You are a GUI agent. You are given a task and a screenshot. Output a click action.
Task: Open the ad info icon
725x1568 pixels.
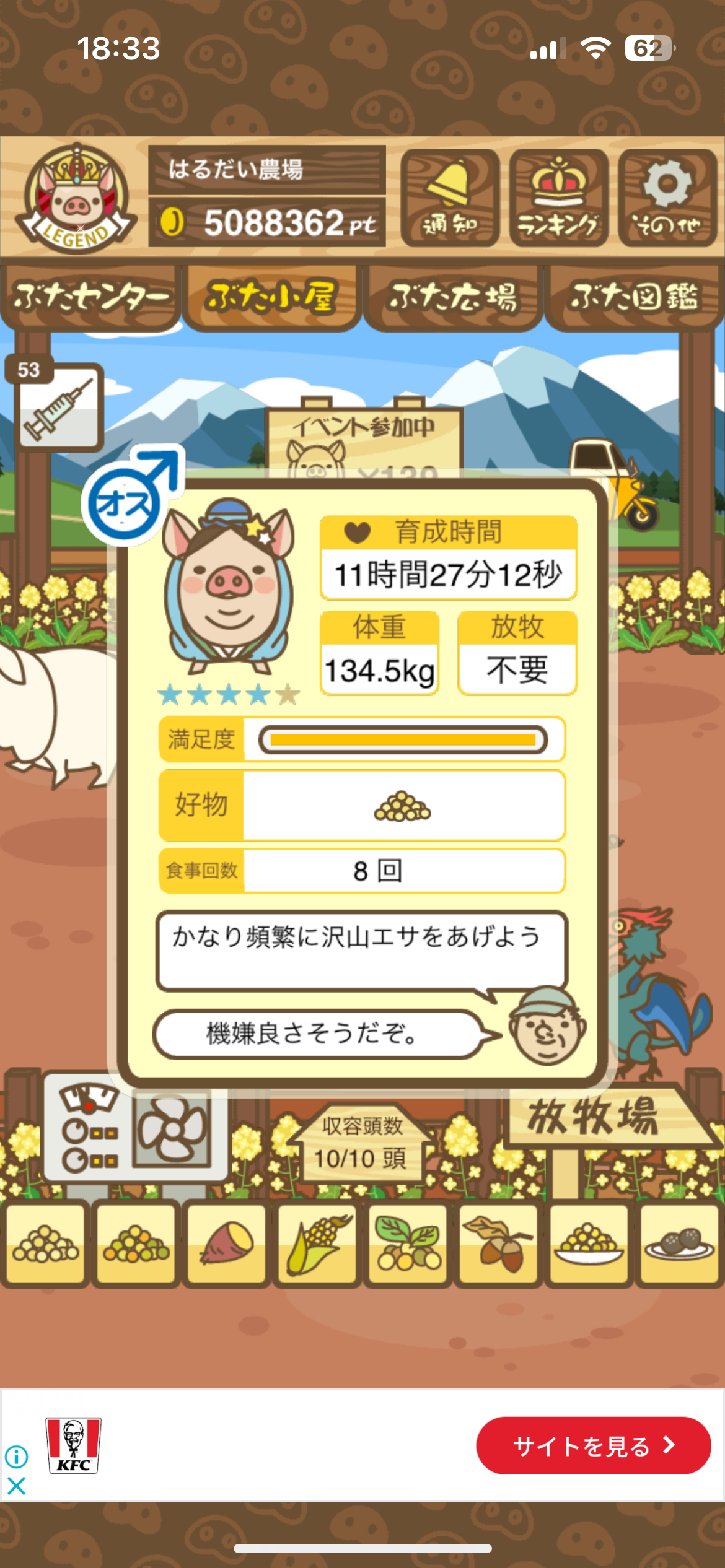tap(17, 1457)
